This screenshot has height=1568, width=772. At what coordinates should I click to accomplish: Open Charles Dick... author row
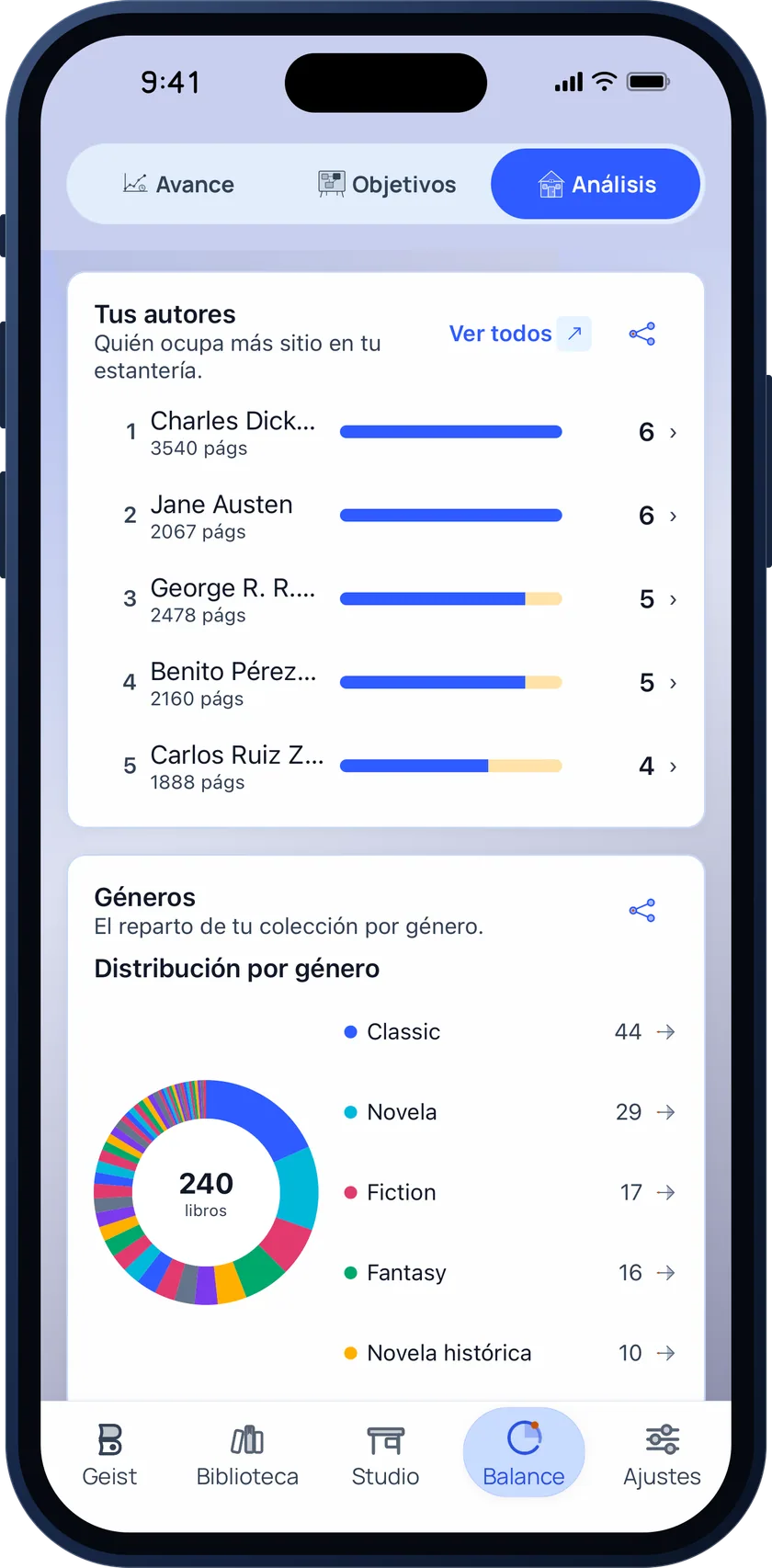(x=386, y=432)
